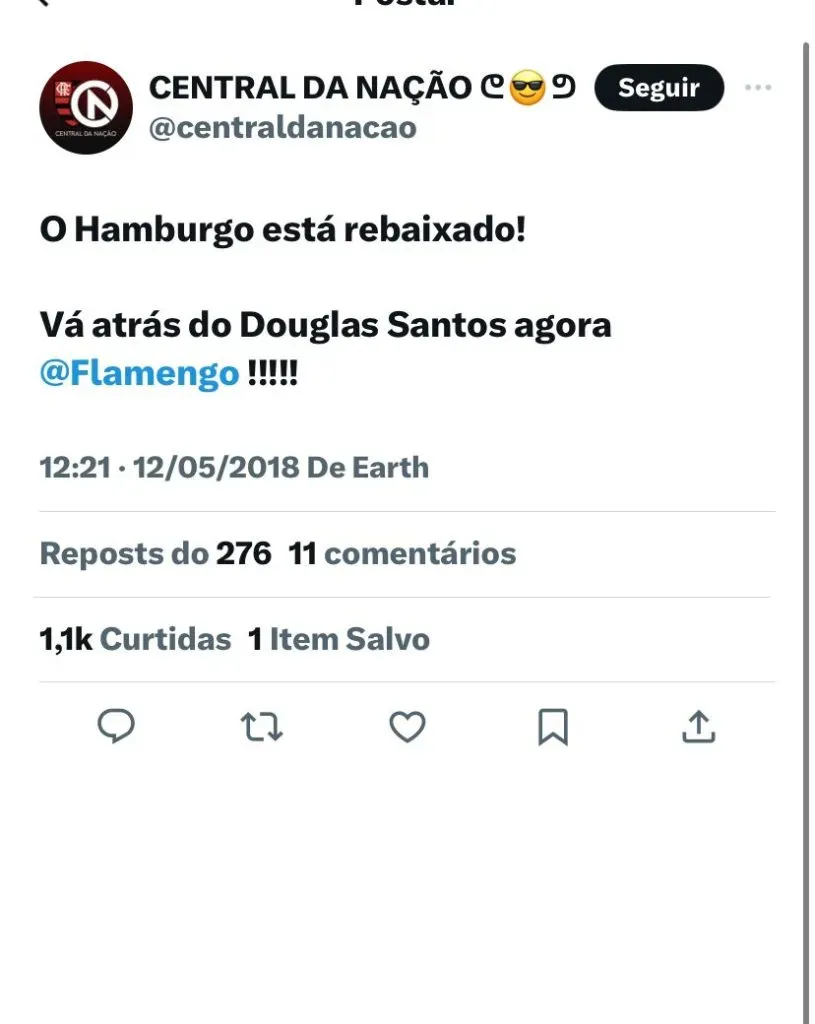See the 1,1k Curtidas list
The image size is (815, 1024).
135,639
